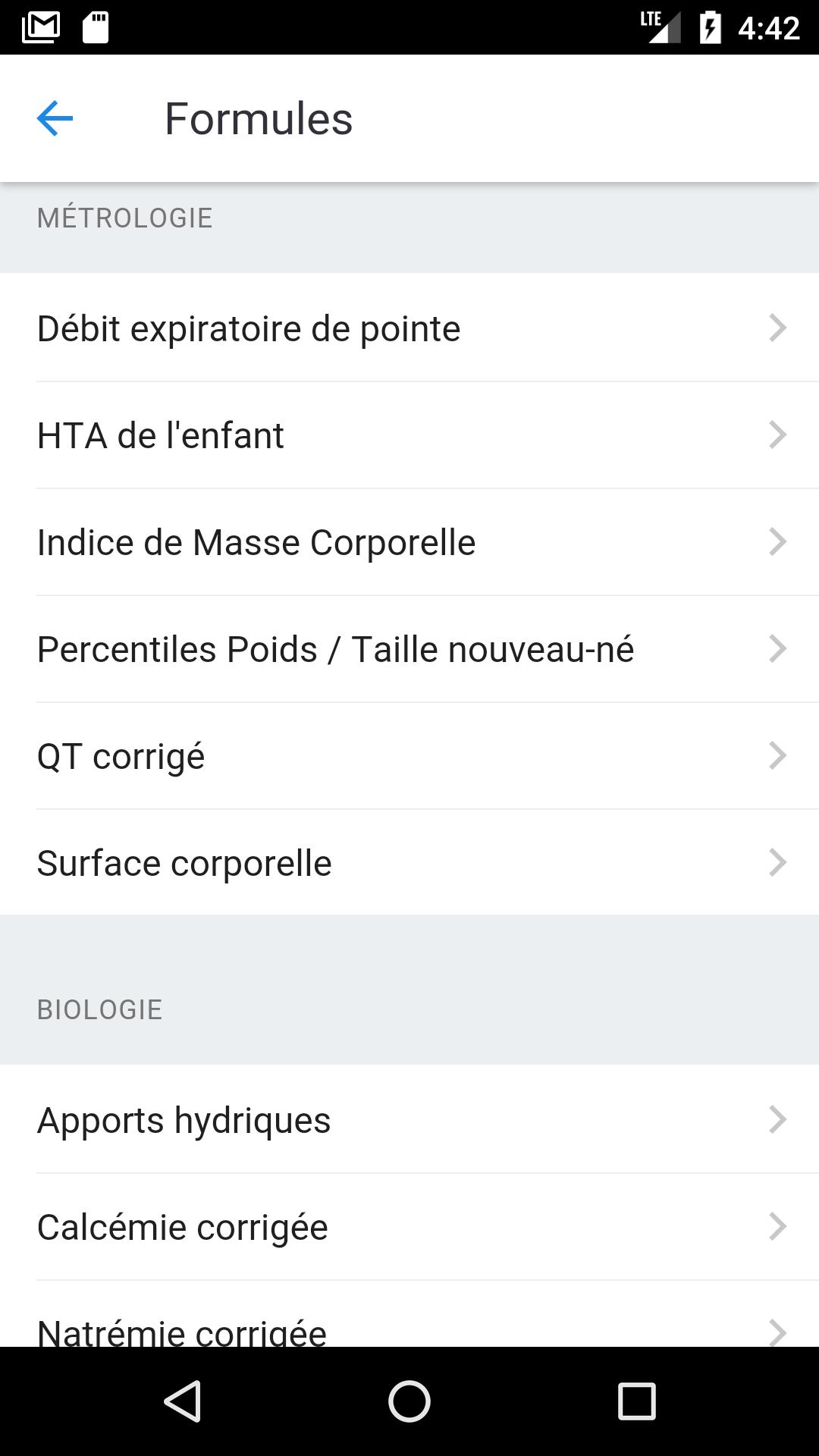819x1456 pixels.
Task: Open Apports hydriques
Action: click(x=409, y=1119)
